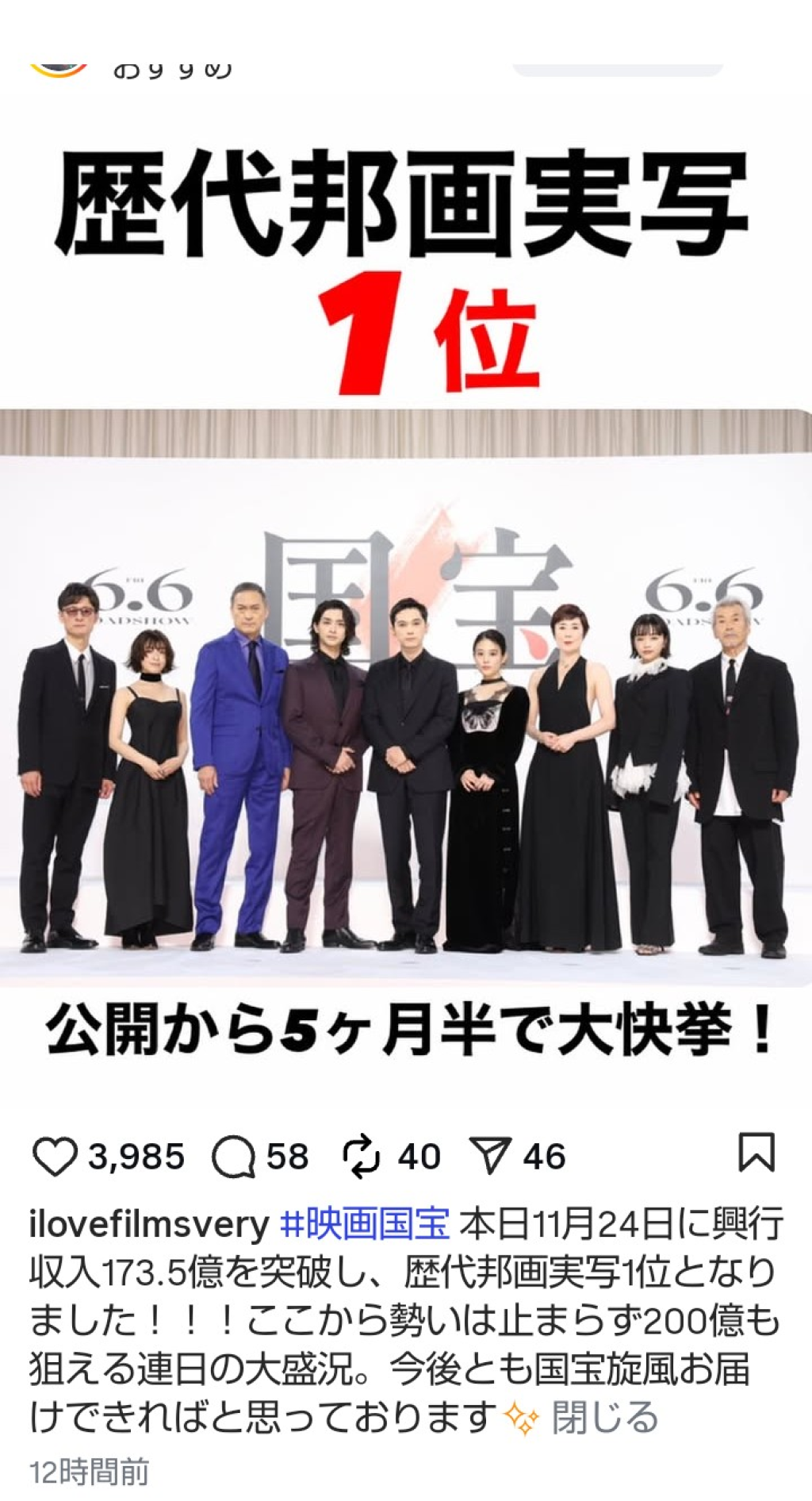Repost this 国宝 post
The height and width of the screenshot is (1501, 812).
(361, 1157)
